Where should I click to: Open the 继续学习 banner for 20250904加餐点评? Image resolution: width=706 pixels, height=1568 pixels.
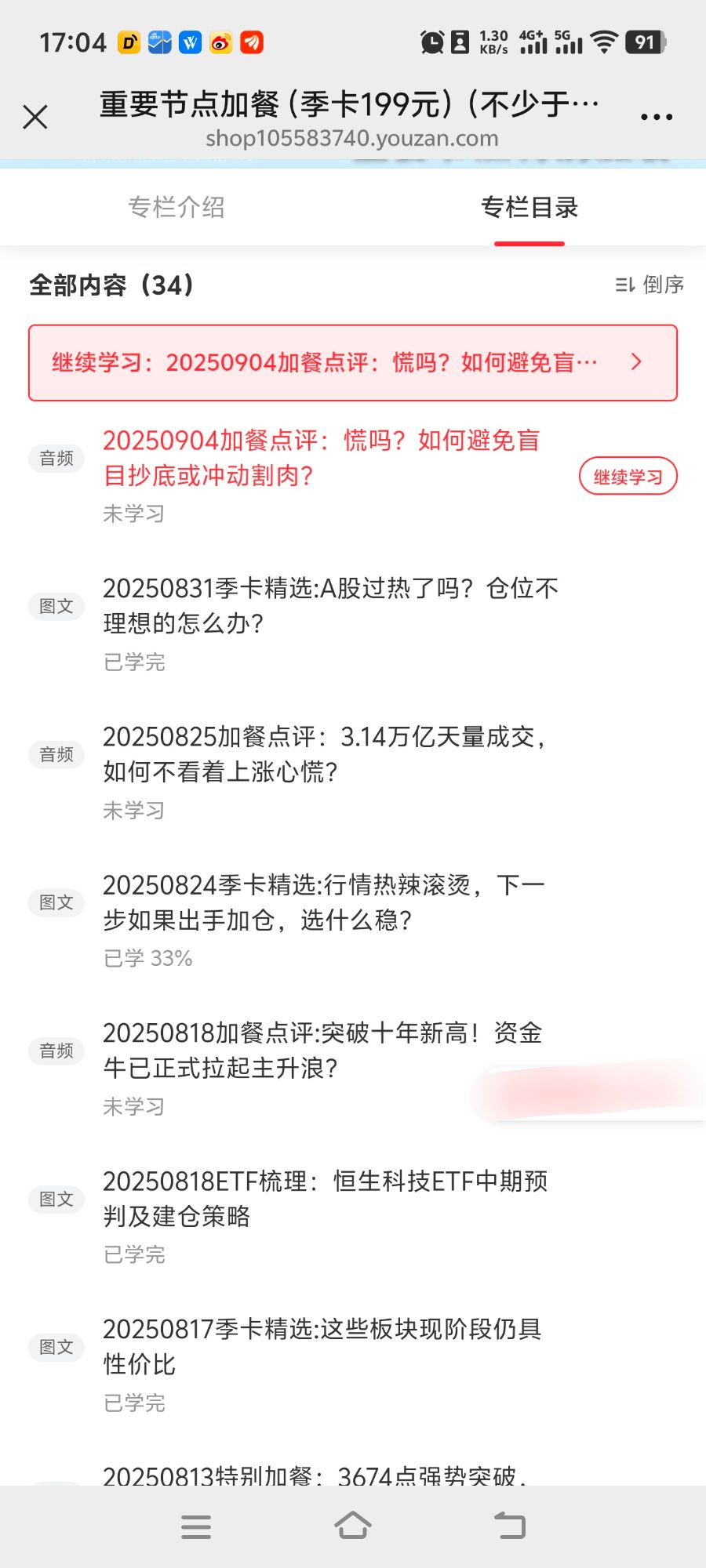[353, 363]
